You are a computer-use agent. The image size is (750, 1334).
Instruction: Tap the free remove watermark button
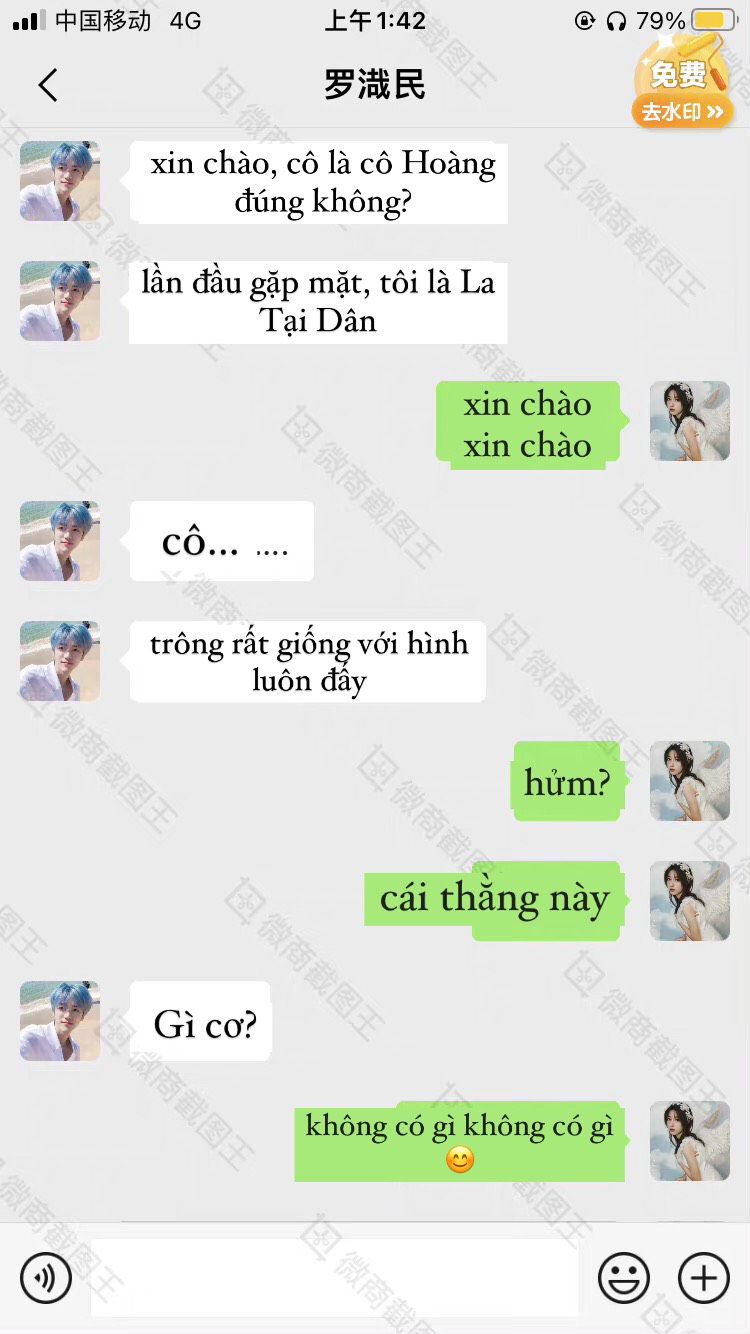pyautogui.click(x=681, y=85)
